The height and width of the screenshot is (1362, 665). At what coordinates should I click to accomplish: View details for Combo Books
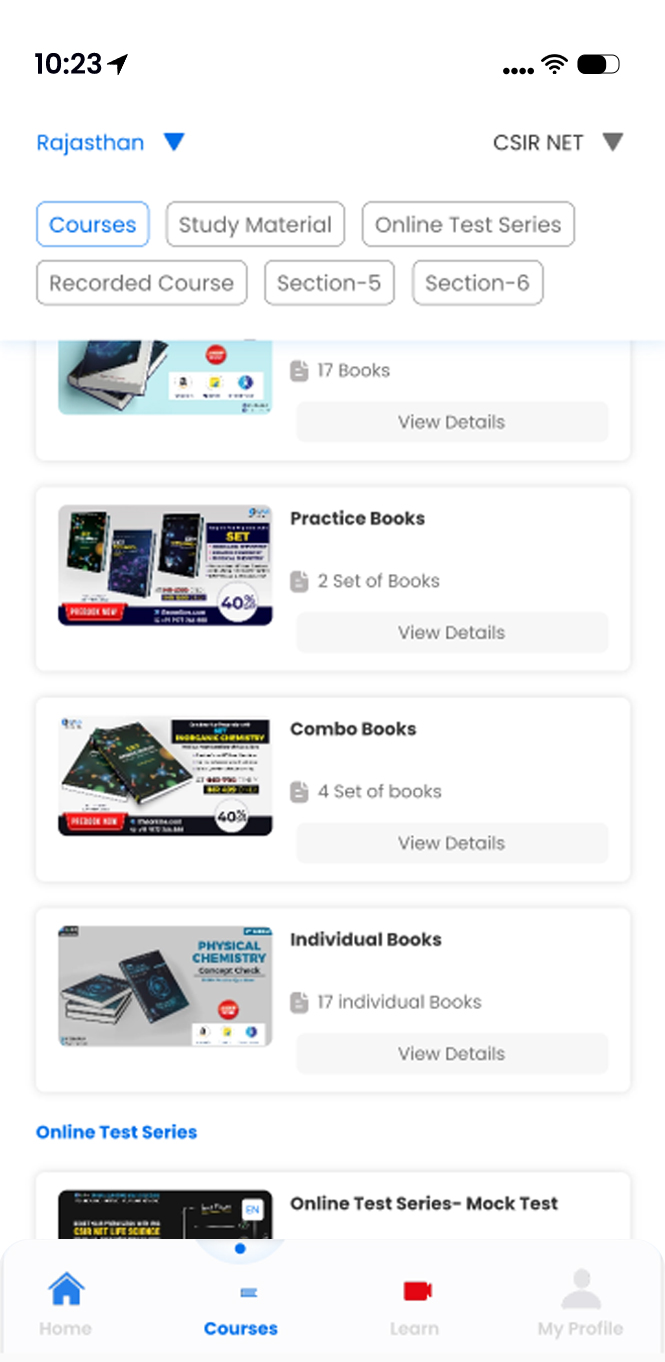click(x=452, y=843)
